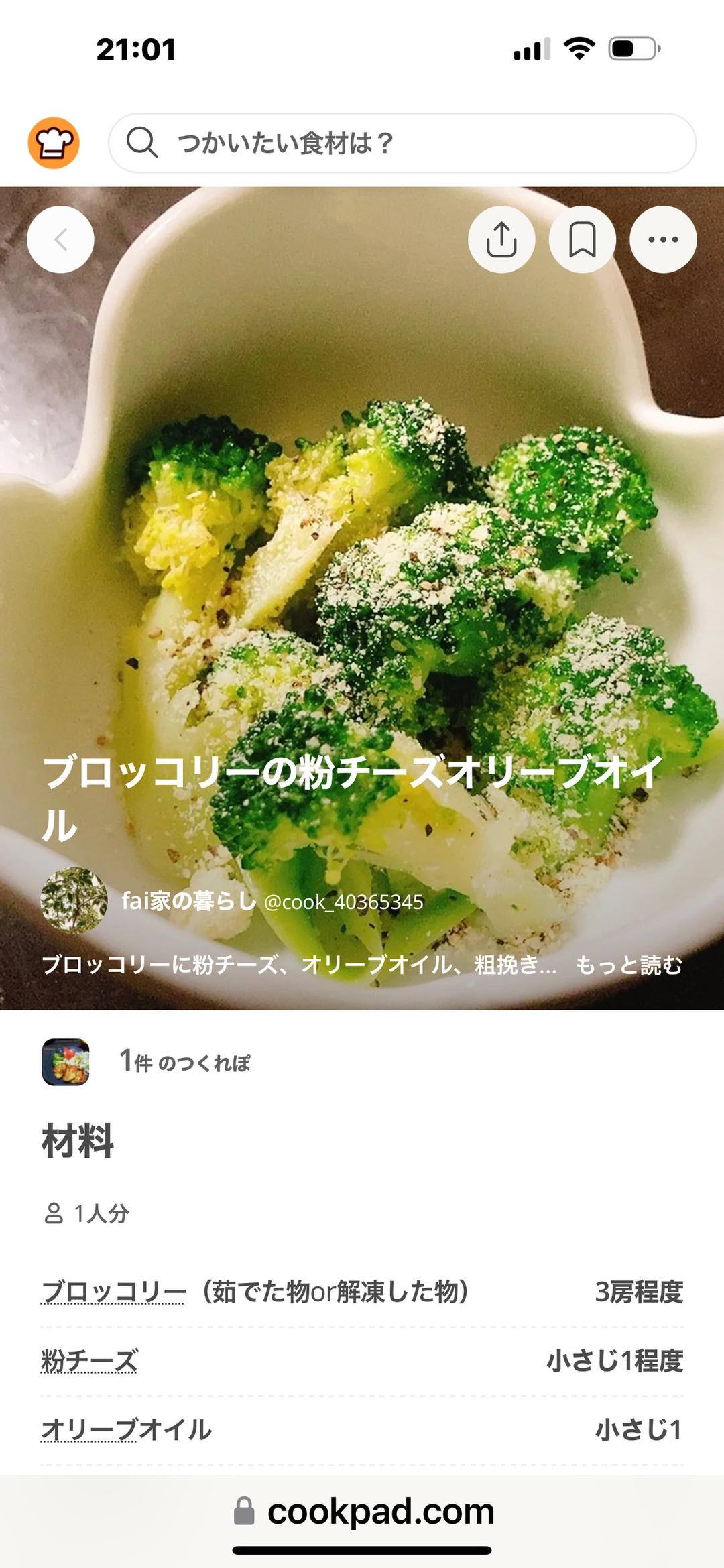724x1568 pixels.
Task: Expand description with もっと読む
Action: pyautogui.click(x=629, y=965)
